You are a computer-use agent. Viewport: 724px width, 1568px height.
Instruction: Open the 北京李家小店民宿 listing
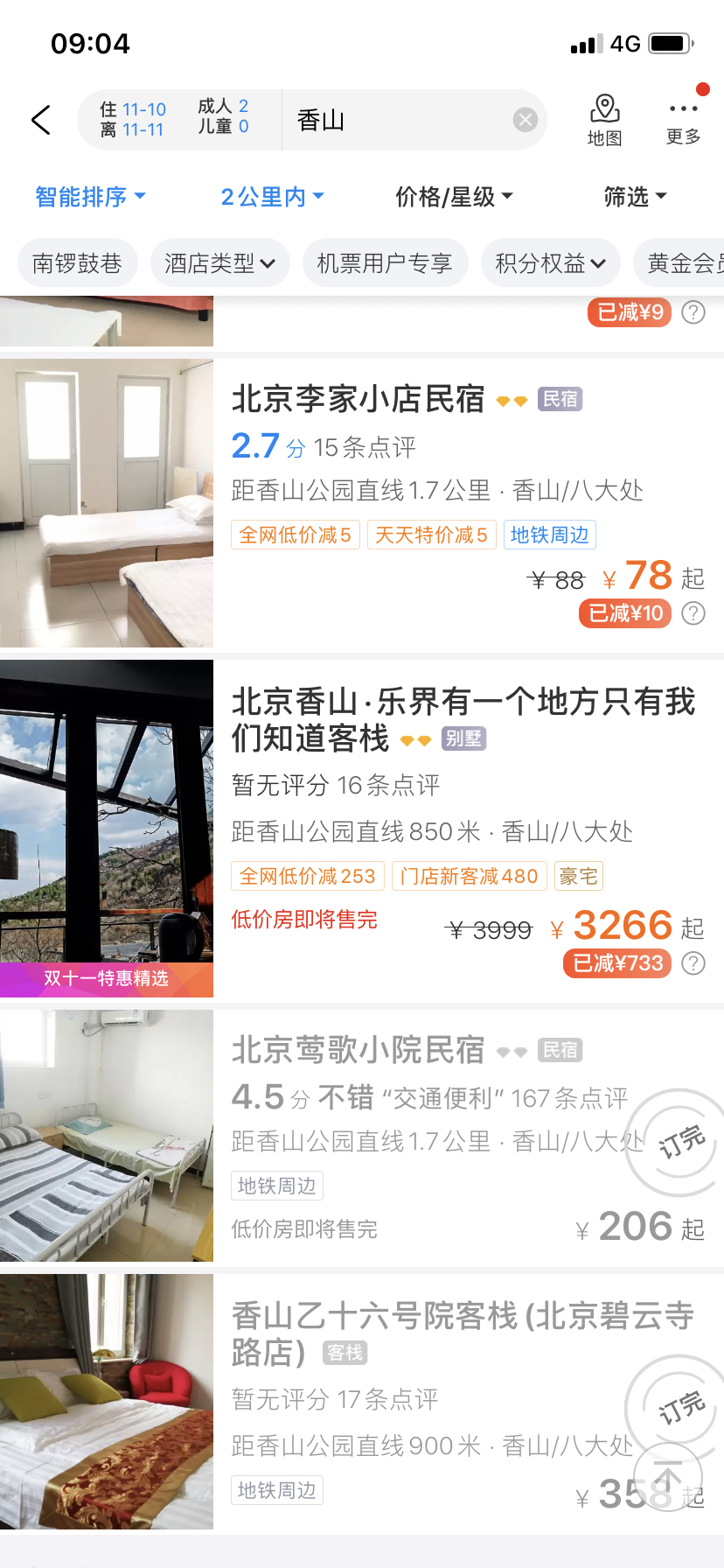(x=357, y=399)
